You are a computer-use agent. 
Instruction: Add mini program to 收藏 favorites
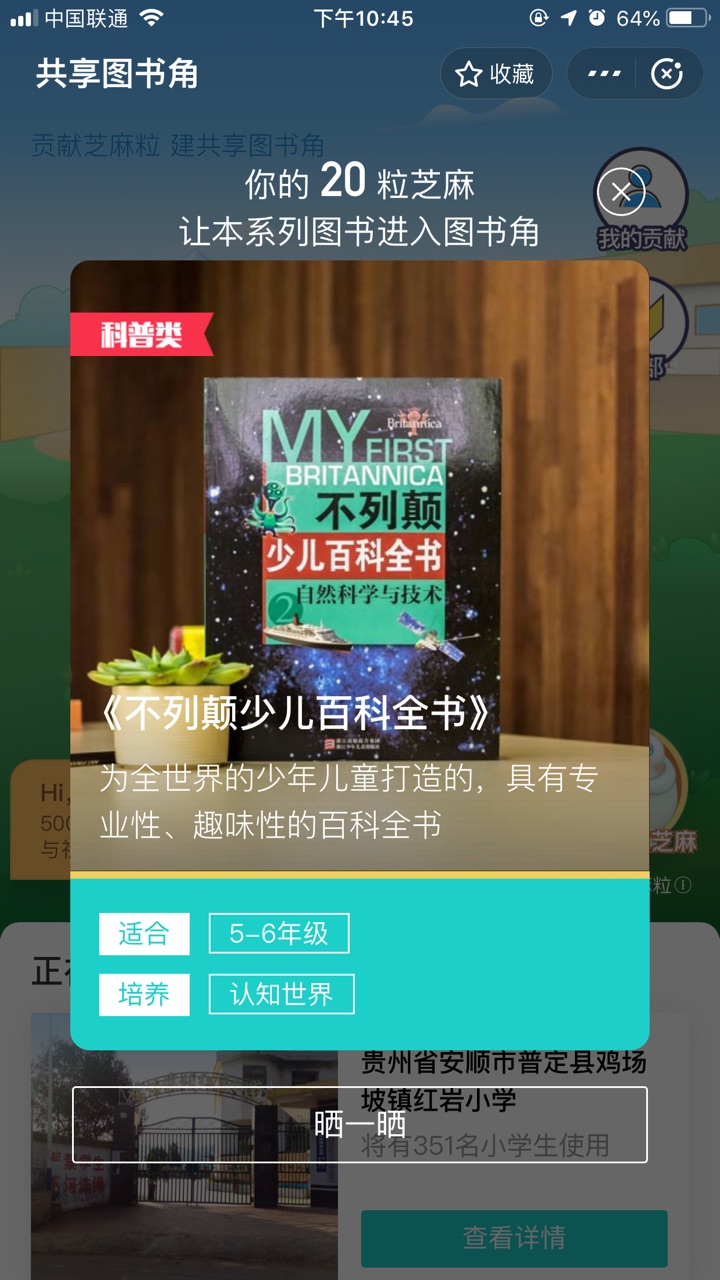[x=496, y=74]
